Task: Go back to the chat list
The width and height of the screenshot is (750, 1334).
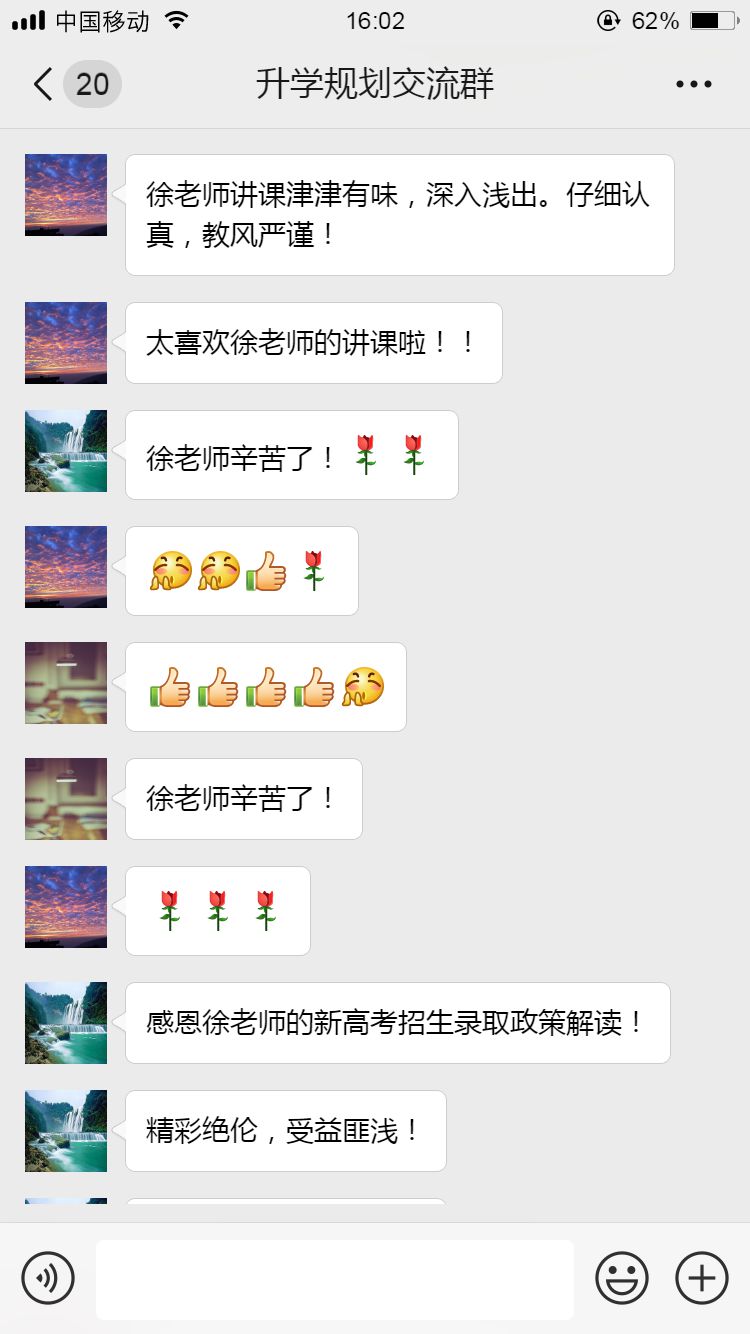Action: (43, 85)
